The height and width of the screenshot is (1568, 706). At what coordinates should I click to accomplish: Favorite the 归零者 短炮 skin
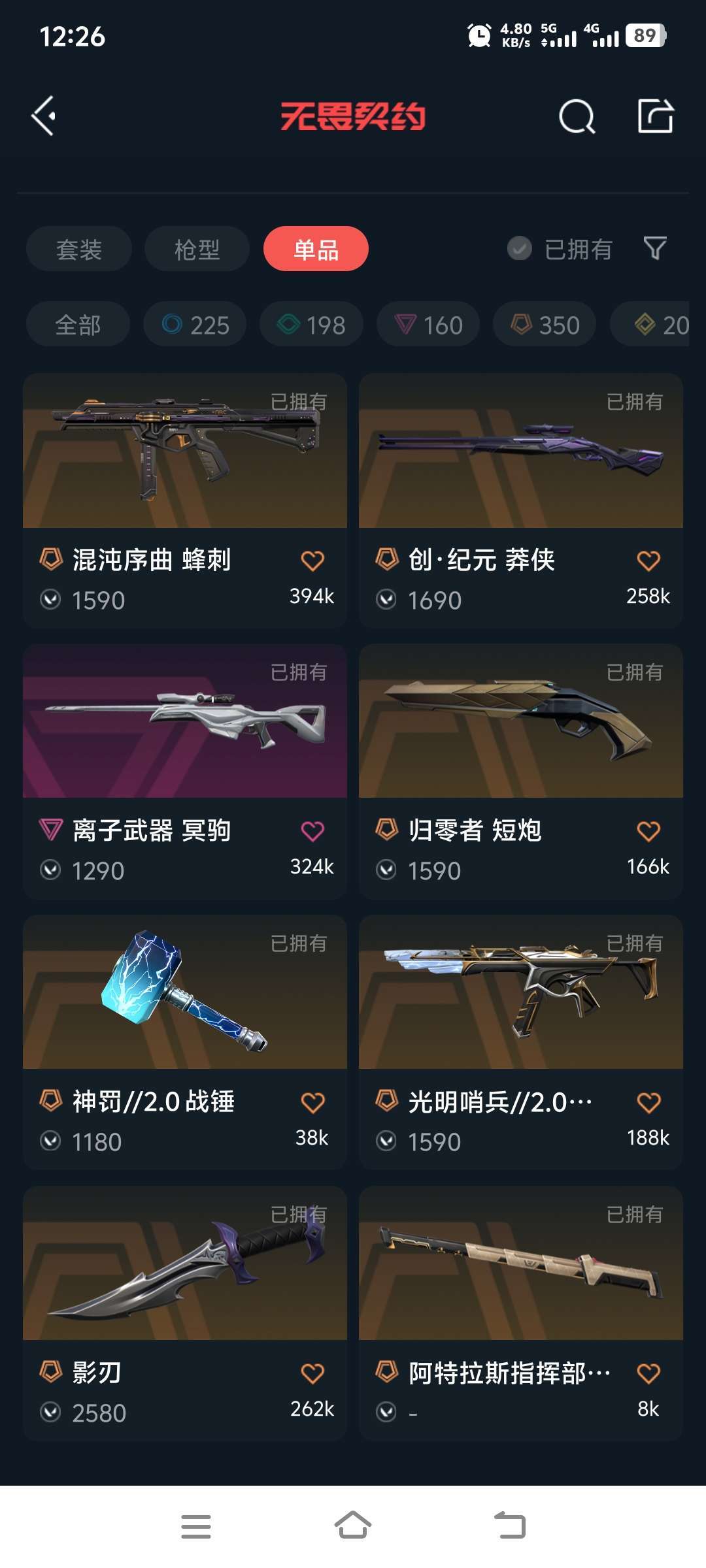coord(648,831)
